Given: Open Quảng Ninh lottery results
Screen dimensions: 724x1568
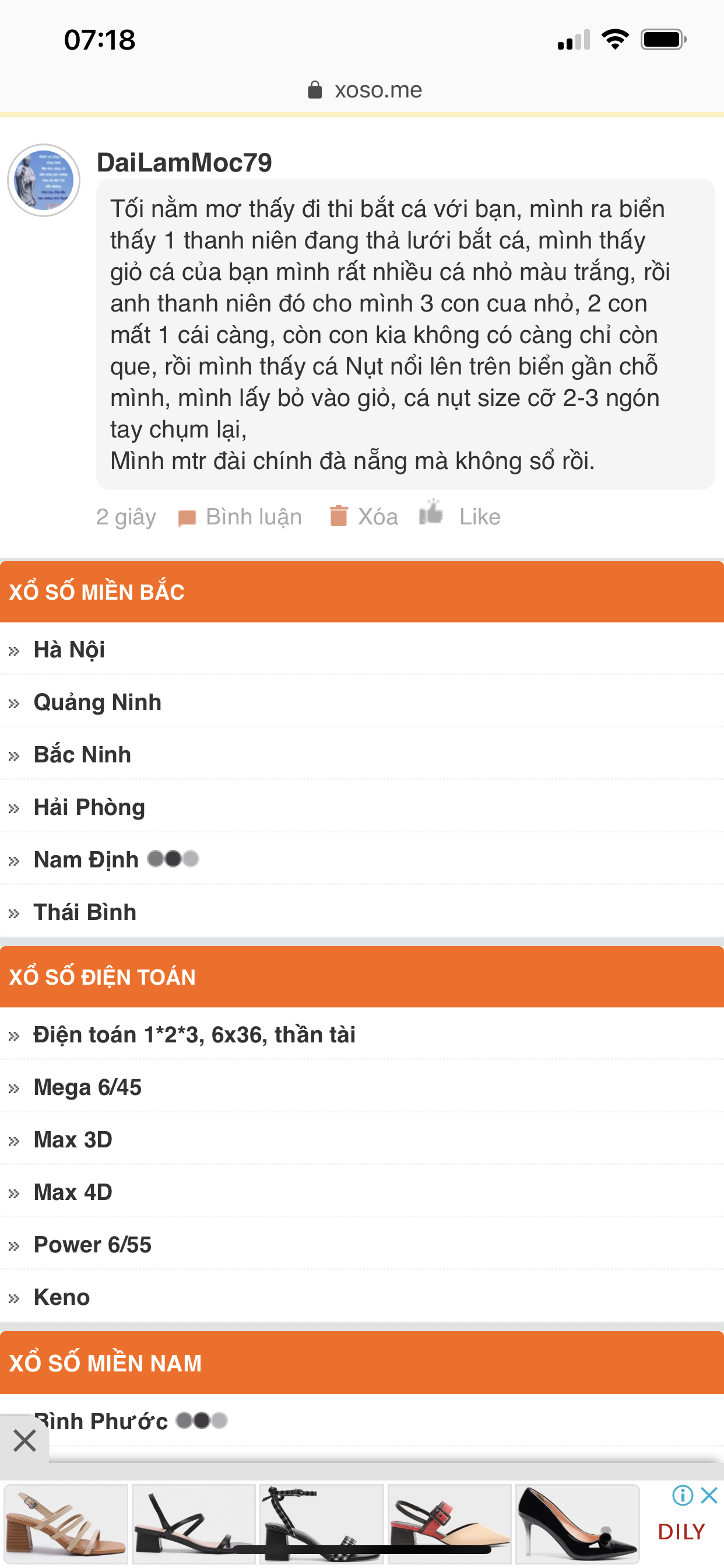Looking at the screenshot, I should coord(362,702).
